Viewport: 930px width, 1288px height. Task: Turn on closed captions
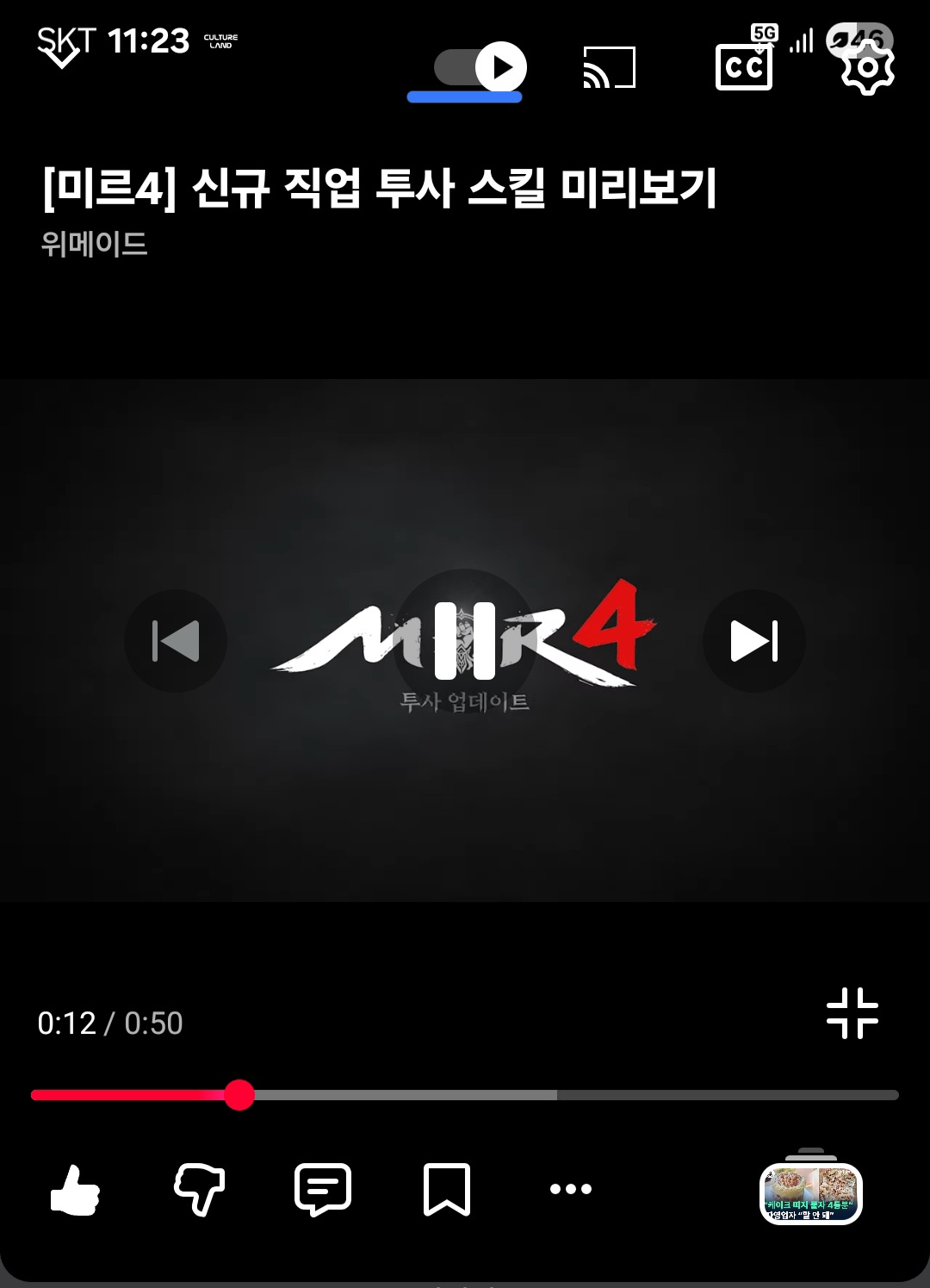coord(743,67)
